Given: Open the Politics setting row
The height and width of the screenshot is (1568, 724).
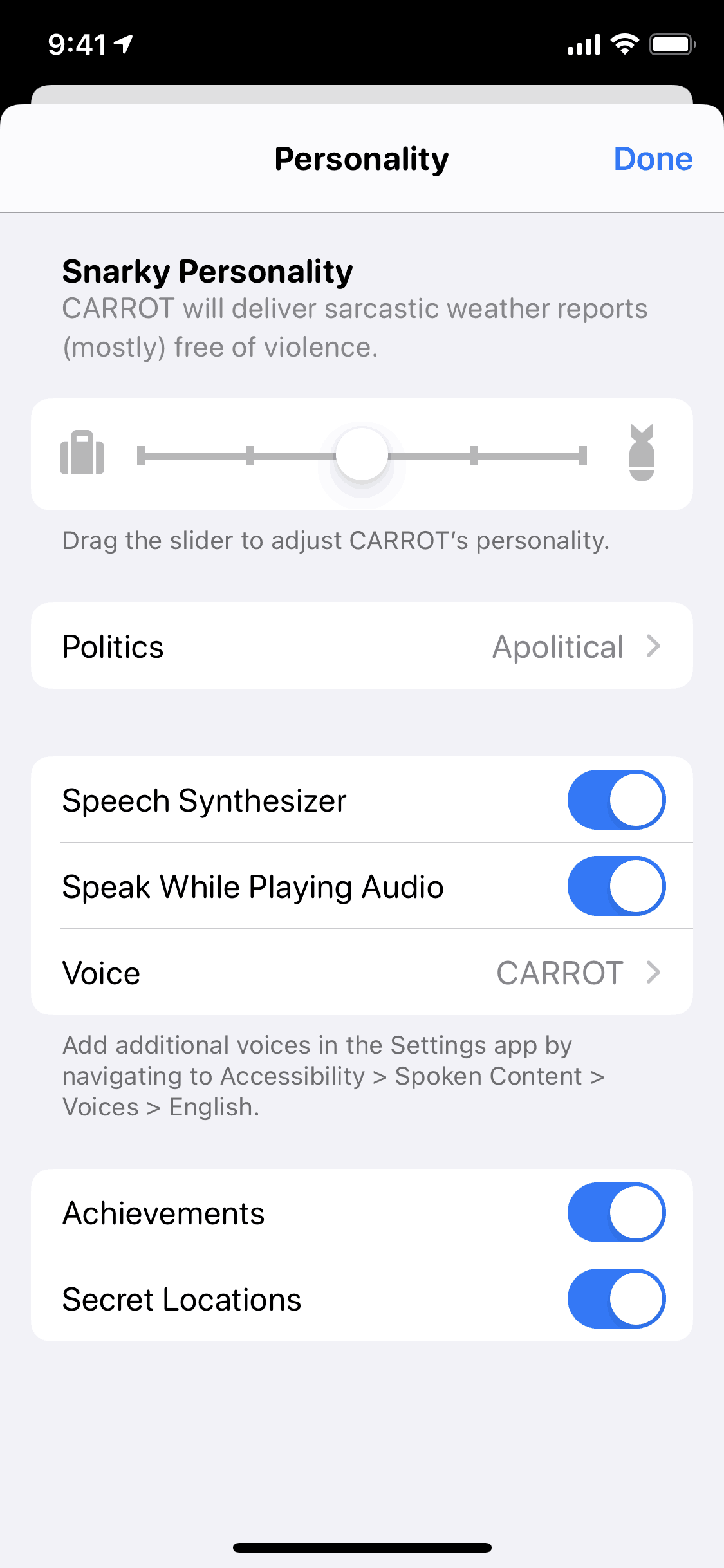Looking at the screenshot, I should [362, 646].
